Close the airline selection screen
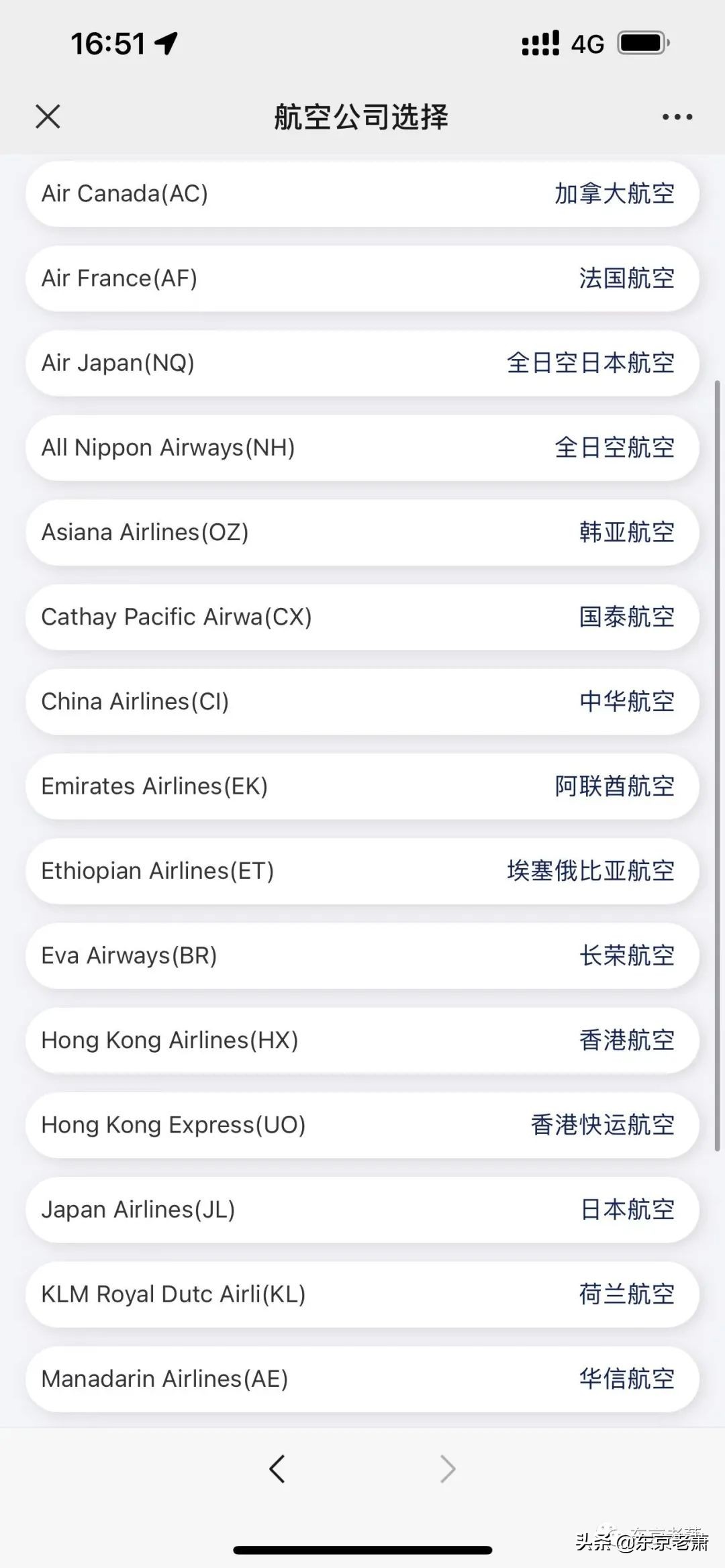 click(48, 115)
